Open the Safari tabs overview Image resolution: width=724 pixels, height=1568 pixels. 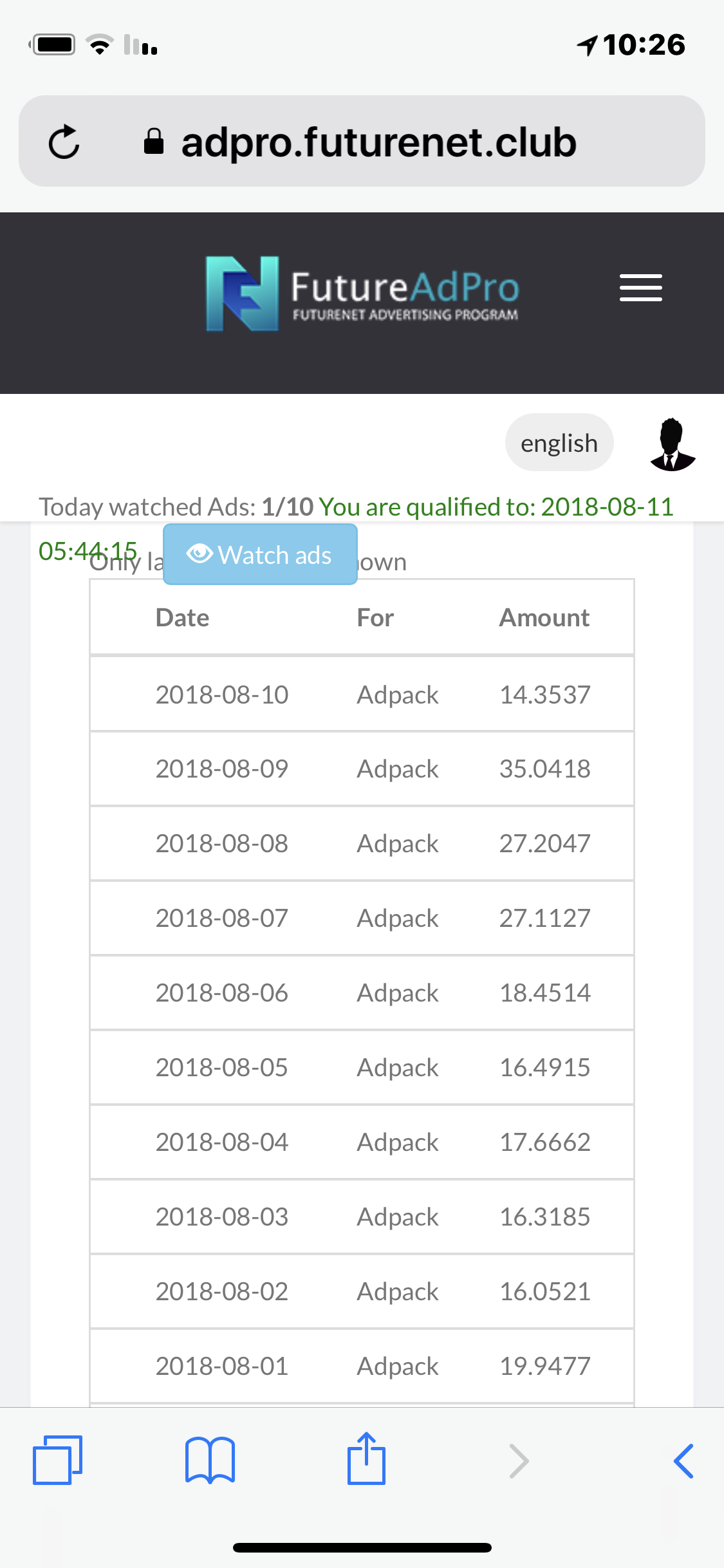[x=57, y=1460]
